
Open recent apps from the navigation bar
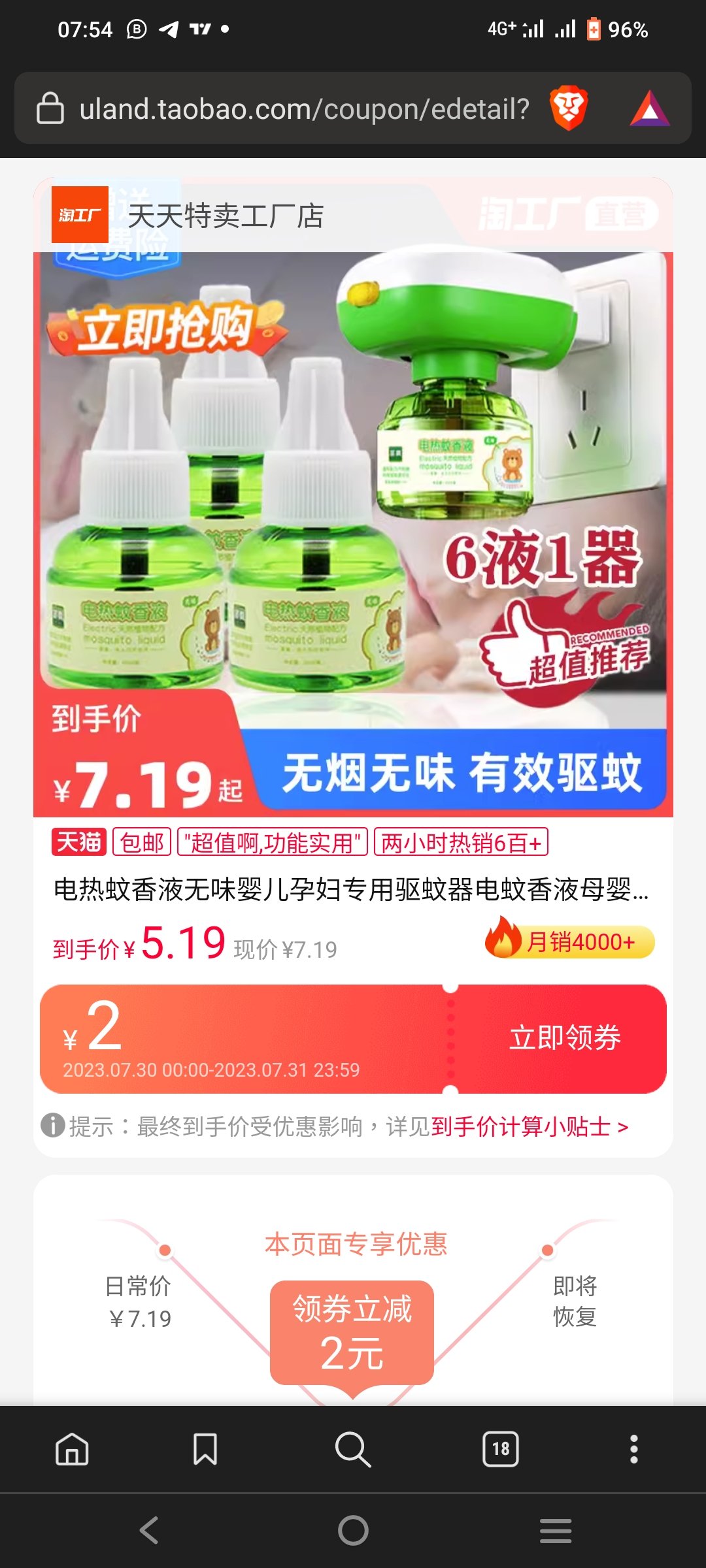point(556,1530)
